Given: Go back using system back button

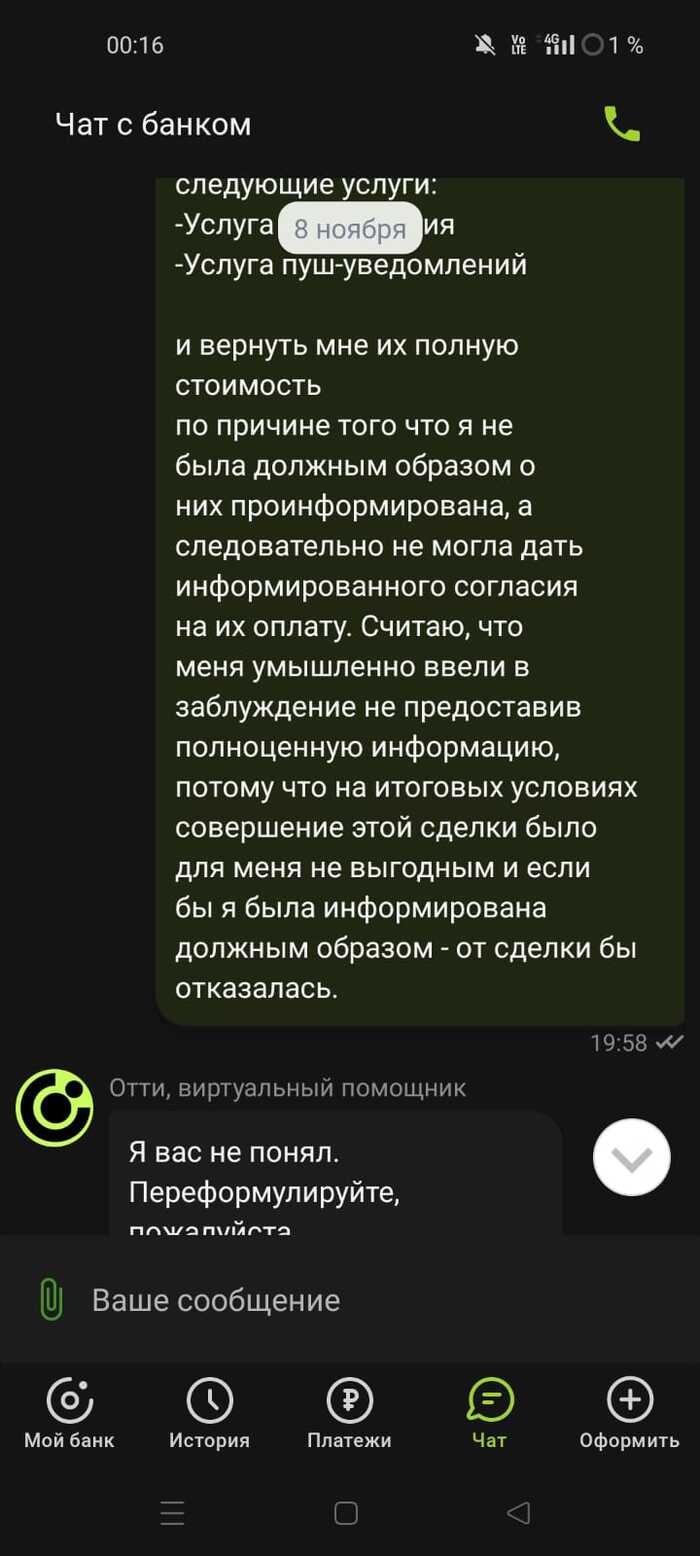Looking at the screenshot, I should (x=518, y=1512).
